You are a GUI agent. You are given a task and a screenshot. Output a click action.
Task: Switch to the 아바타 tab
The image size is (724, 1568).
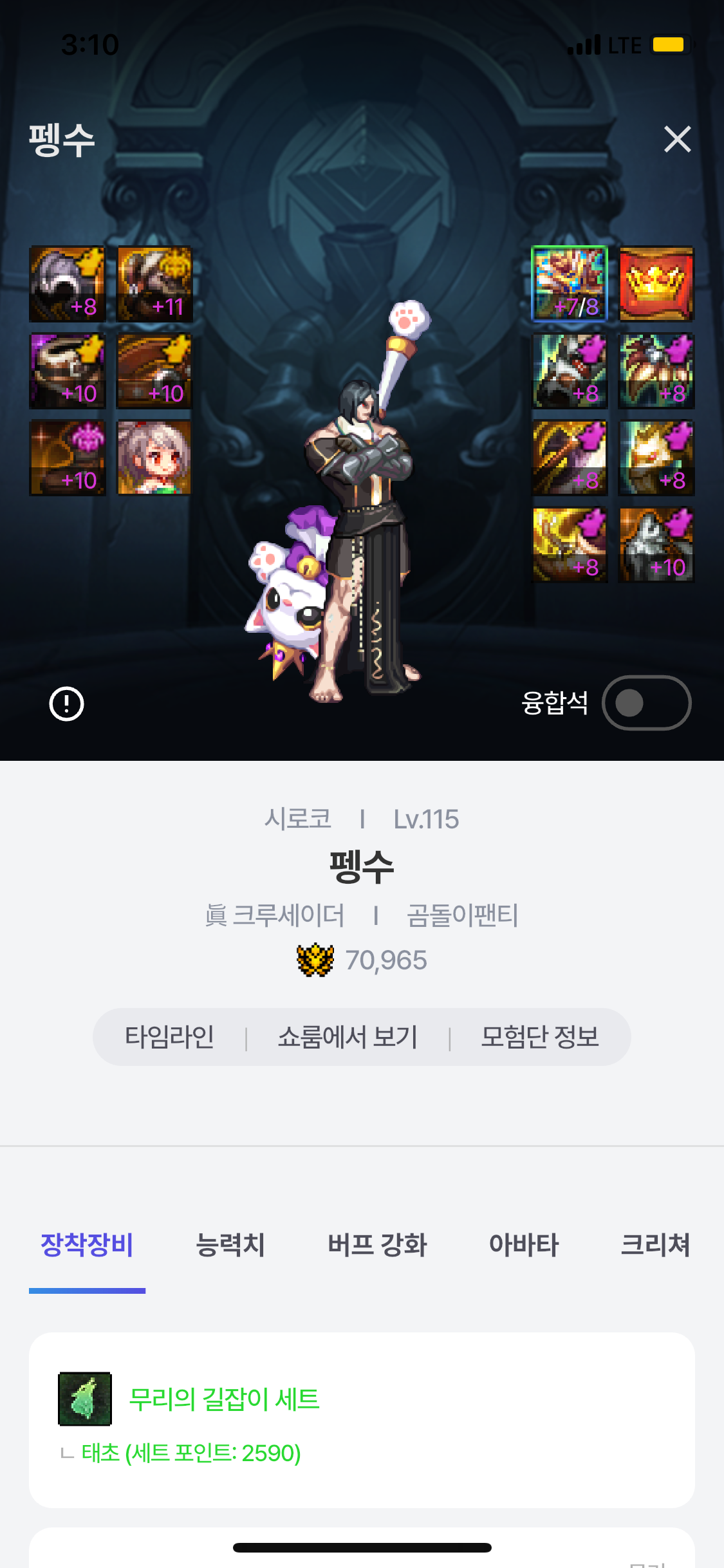click(x=524, y=1244)
